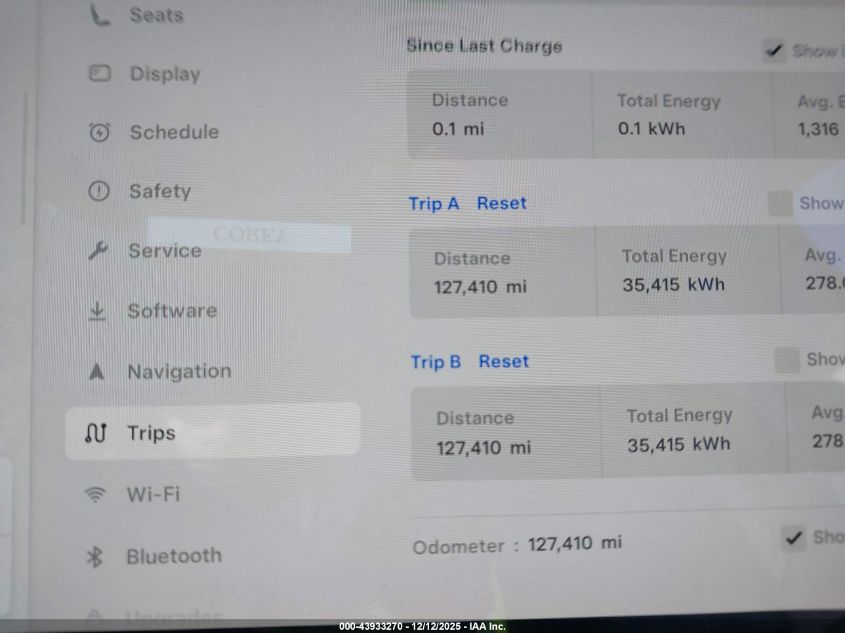Reset Trip B
The image size is (845, 633).
(x=503, y=361)
